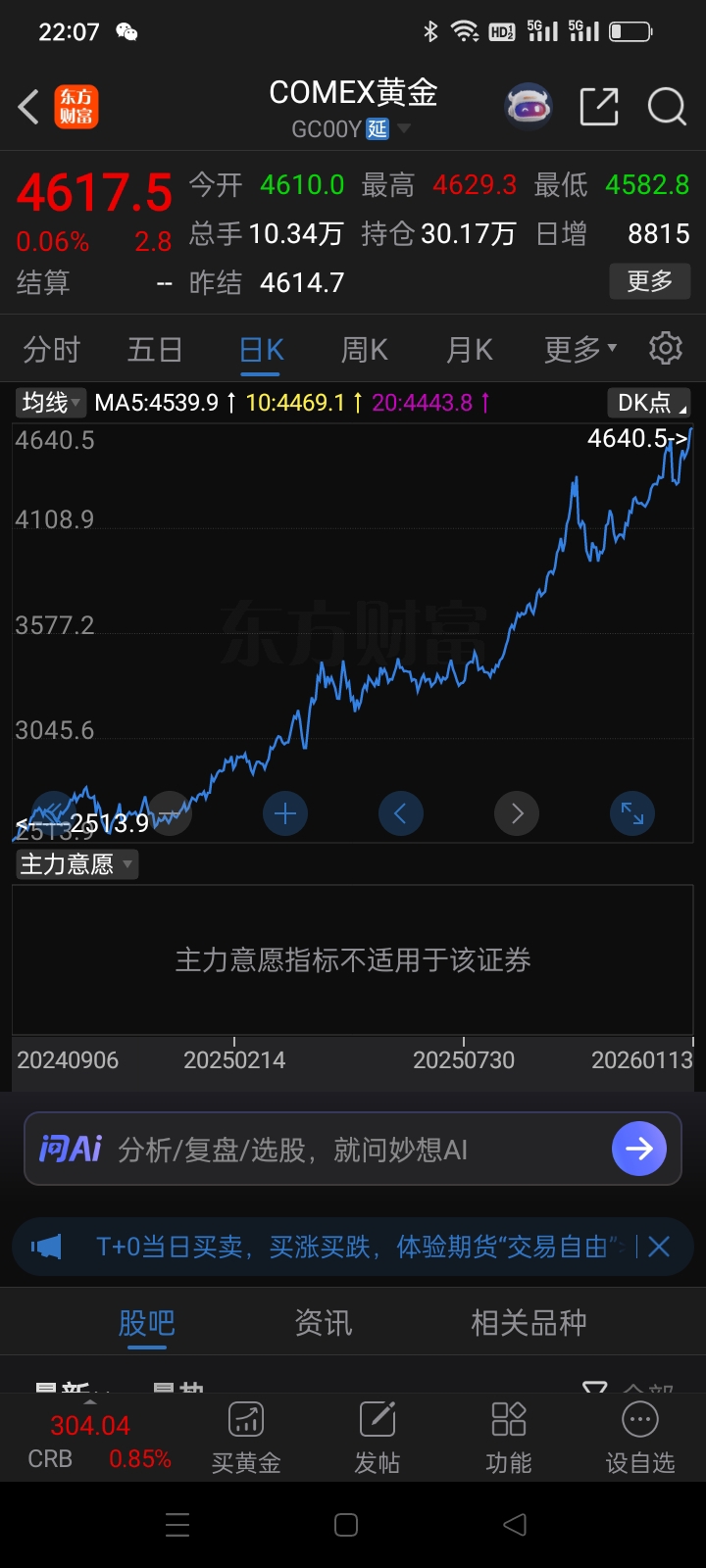Expand chart to full screen
The width and height of the screenshot is (706, 1568).
point(632,813)
